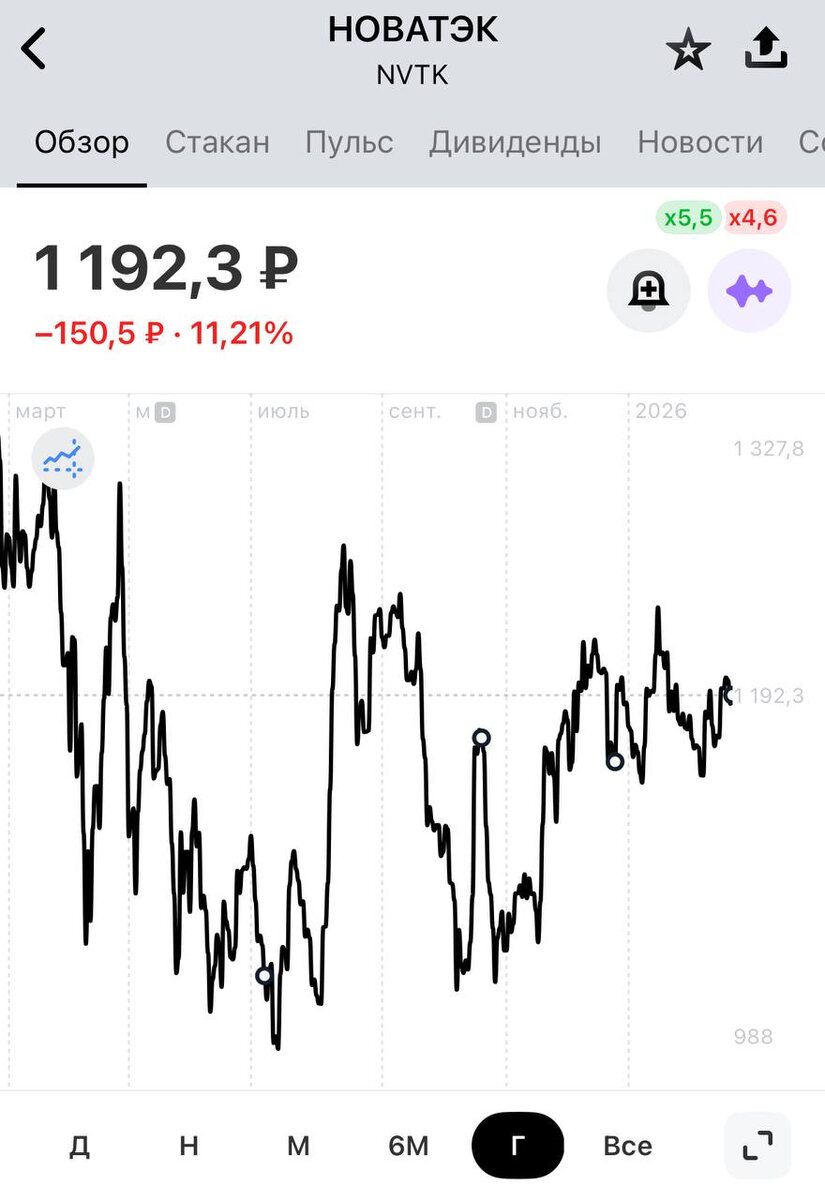
Task: Open the chart indicators icon
Action: click(62, 458)
